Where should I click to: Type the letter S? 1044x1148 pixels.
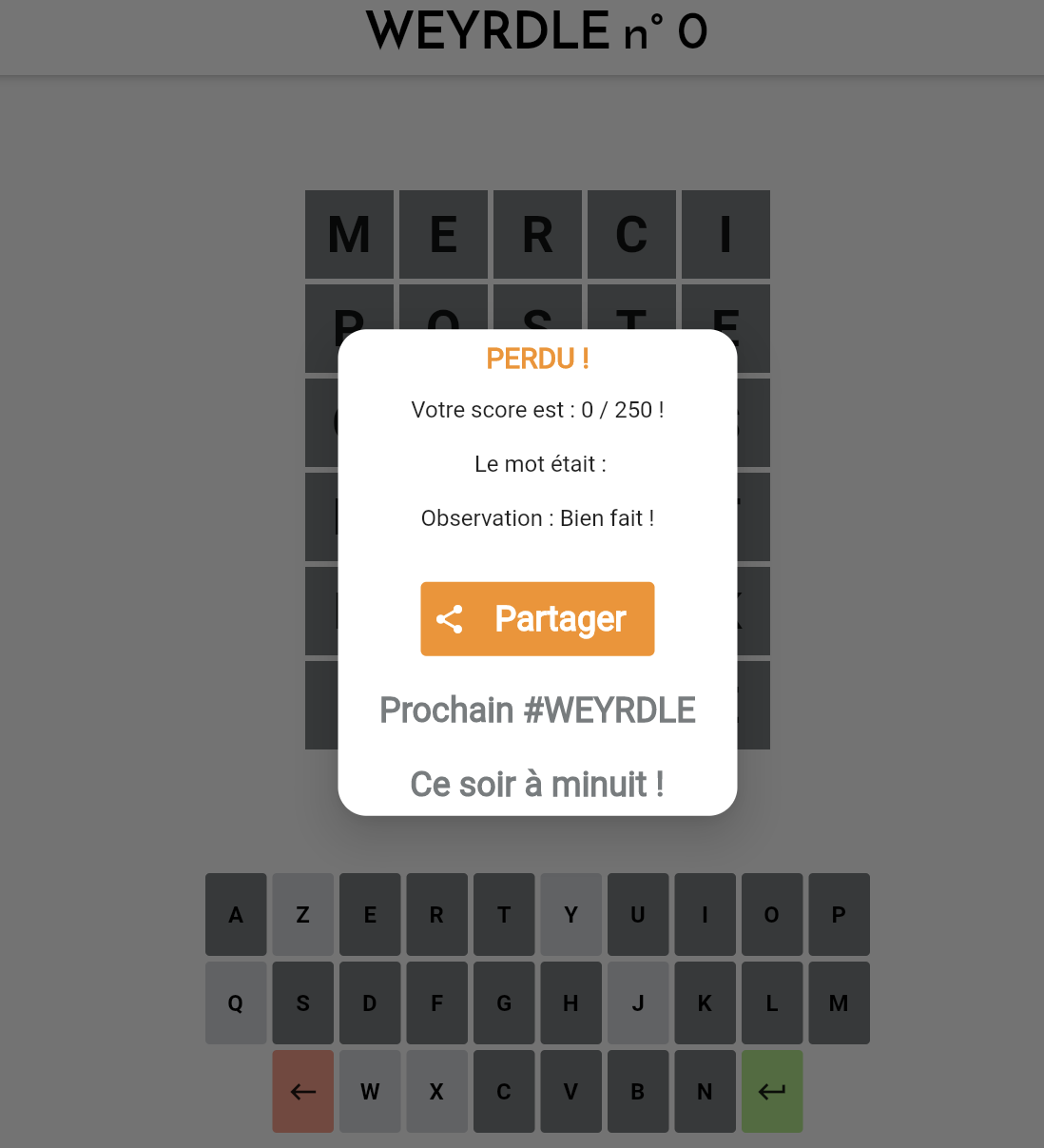tap(302, 1002)
